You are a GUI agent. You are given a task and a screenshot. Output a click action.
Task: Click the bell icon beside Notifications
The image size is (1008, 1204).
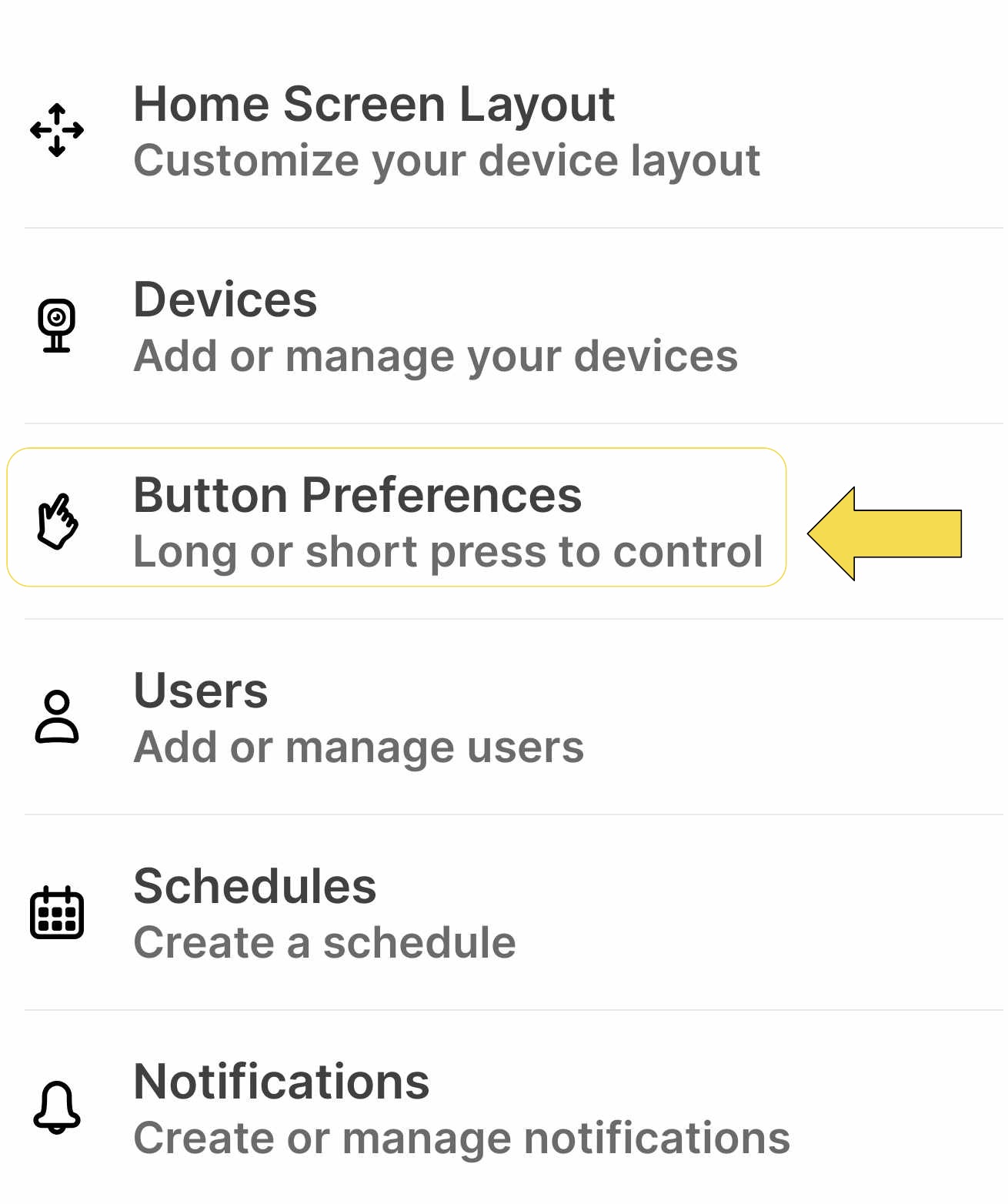point(55,1107)
